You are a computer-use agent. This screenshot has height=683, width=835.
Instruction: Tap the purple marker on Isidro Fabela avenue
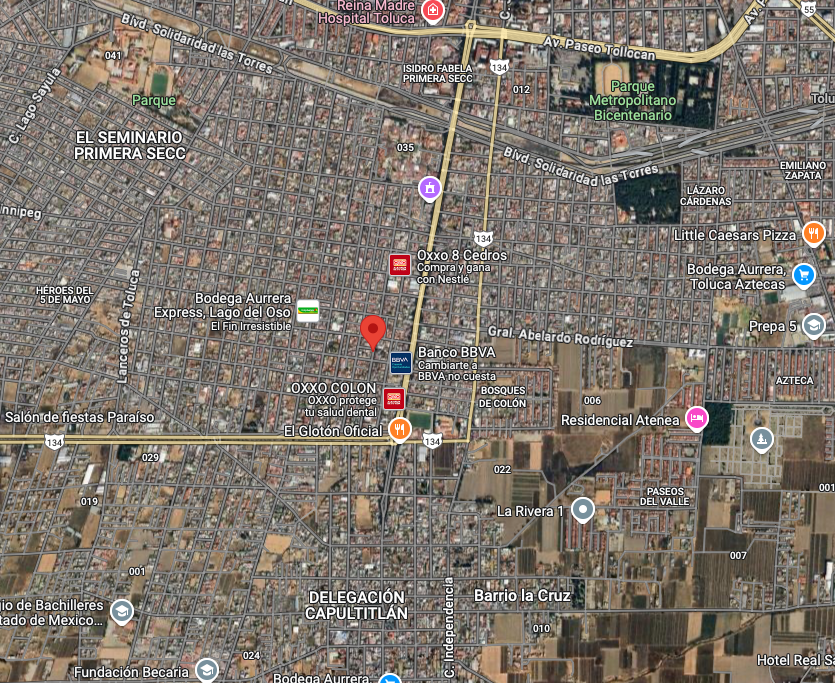click(x=430, y=187)
